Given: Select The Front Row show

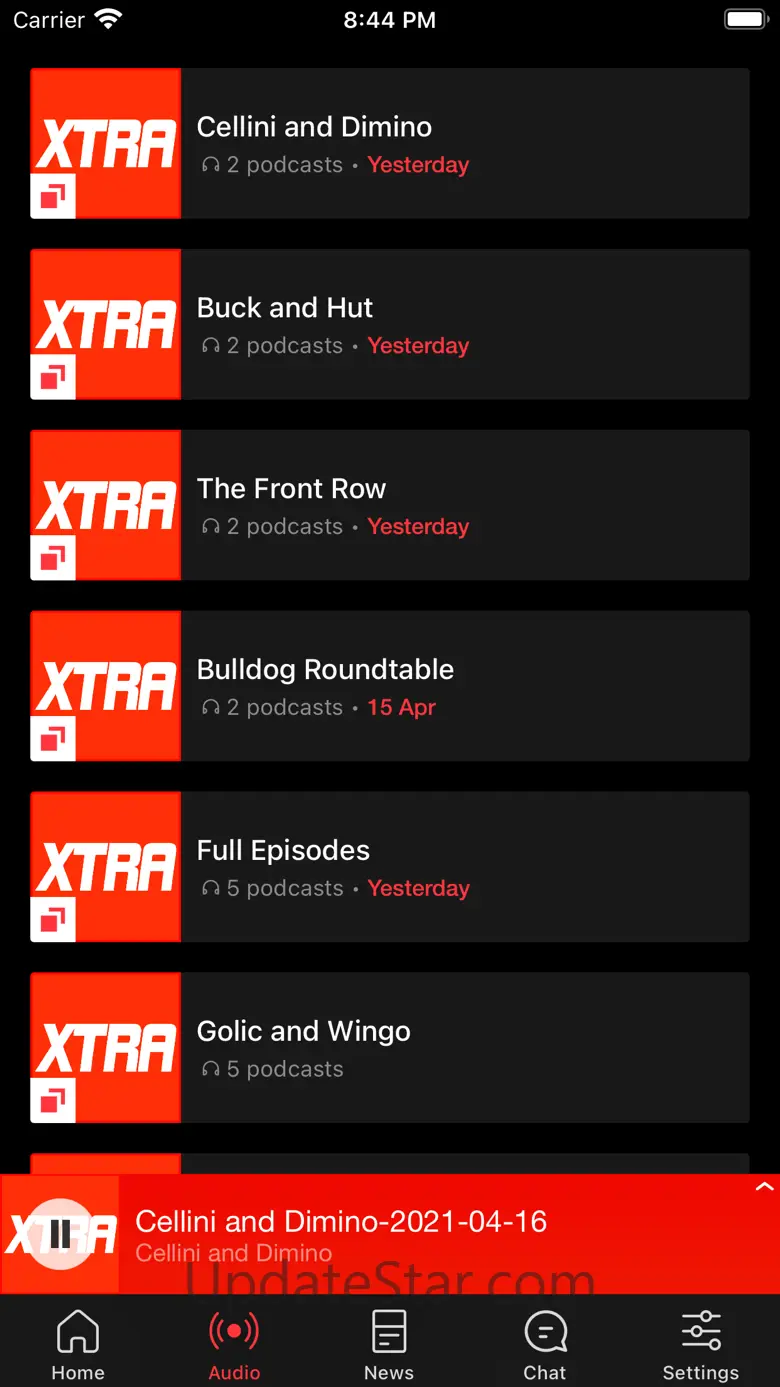Looking at the screenshot, I should pos(390,505).
